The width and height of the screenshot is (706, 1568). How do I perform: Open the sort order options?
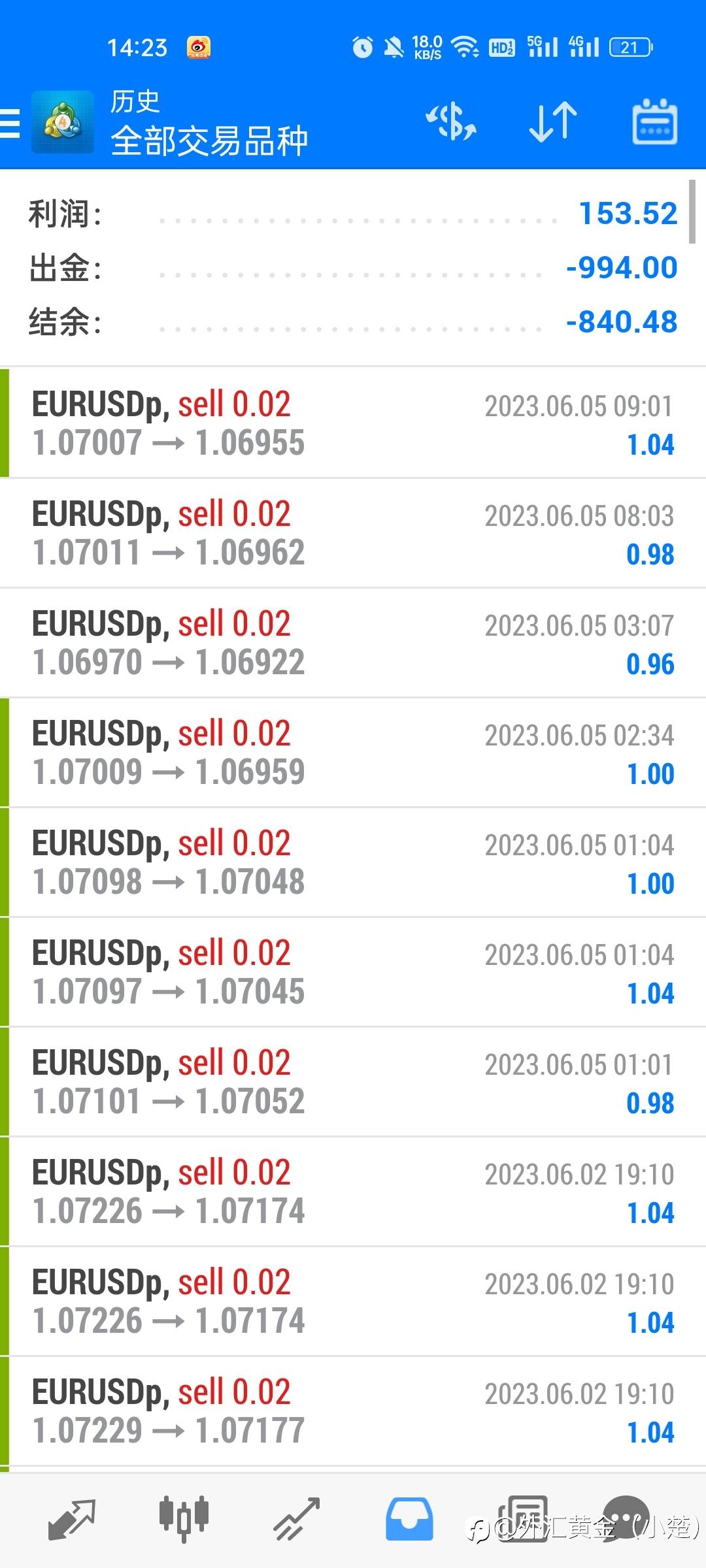552,123
